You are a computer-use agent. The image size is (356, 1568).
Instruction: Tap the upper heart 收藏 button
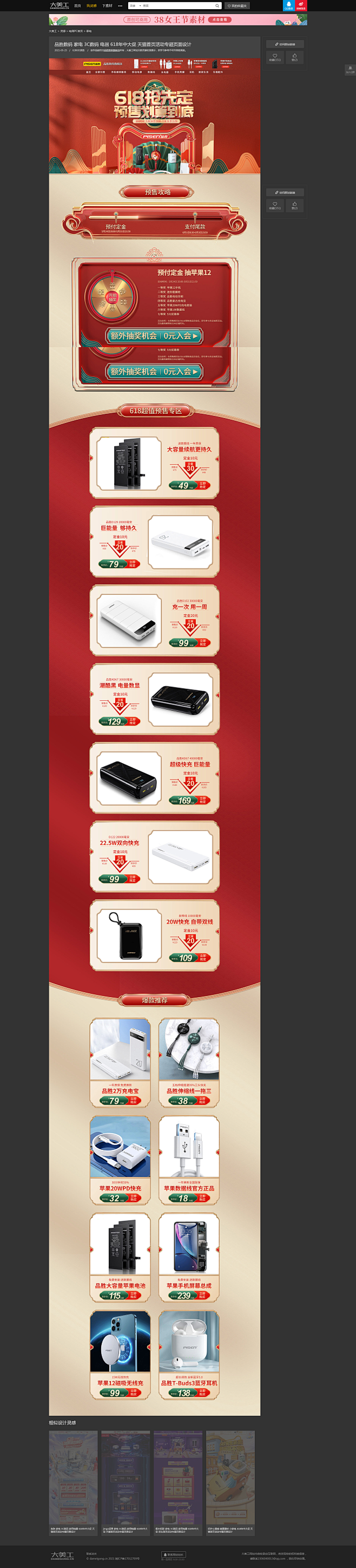275,57
